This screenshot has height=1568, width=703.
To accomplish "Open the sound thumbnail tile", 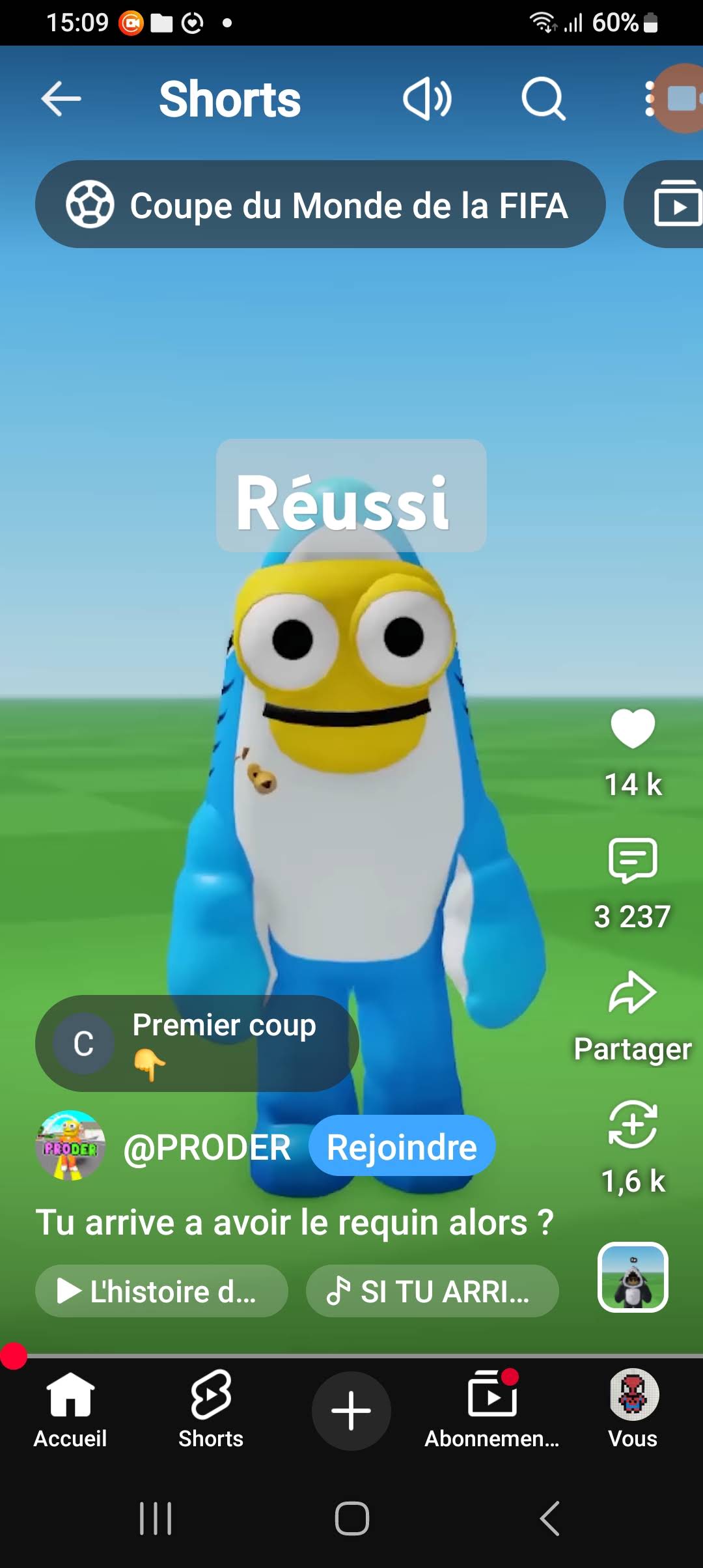I will point(633,1277).
